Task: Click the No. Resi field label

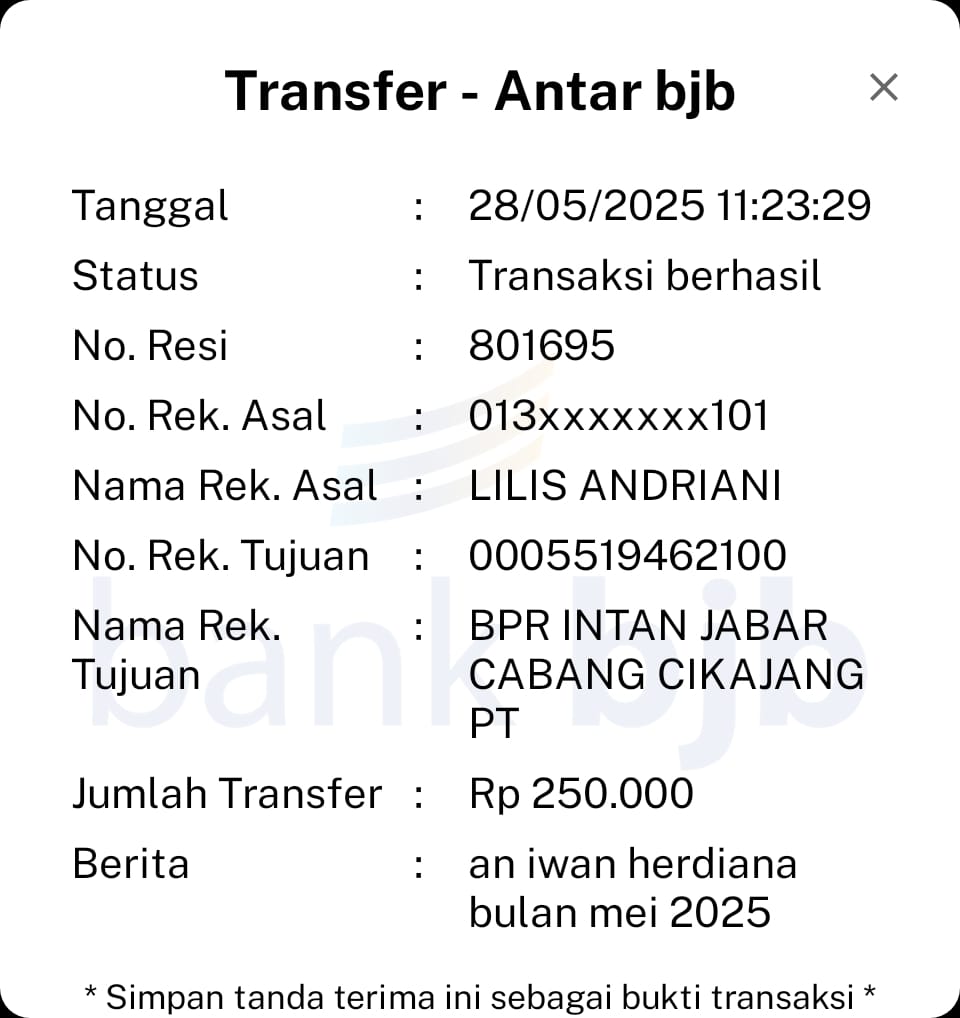Action: (149, 346)
